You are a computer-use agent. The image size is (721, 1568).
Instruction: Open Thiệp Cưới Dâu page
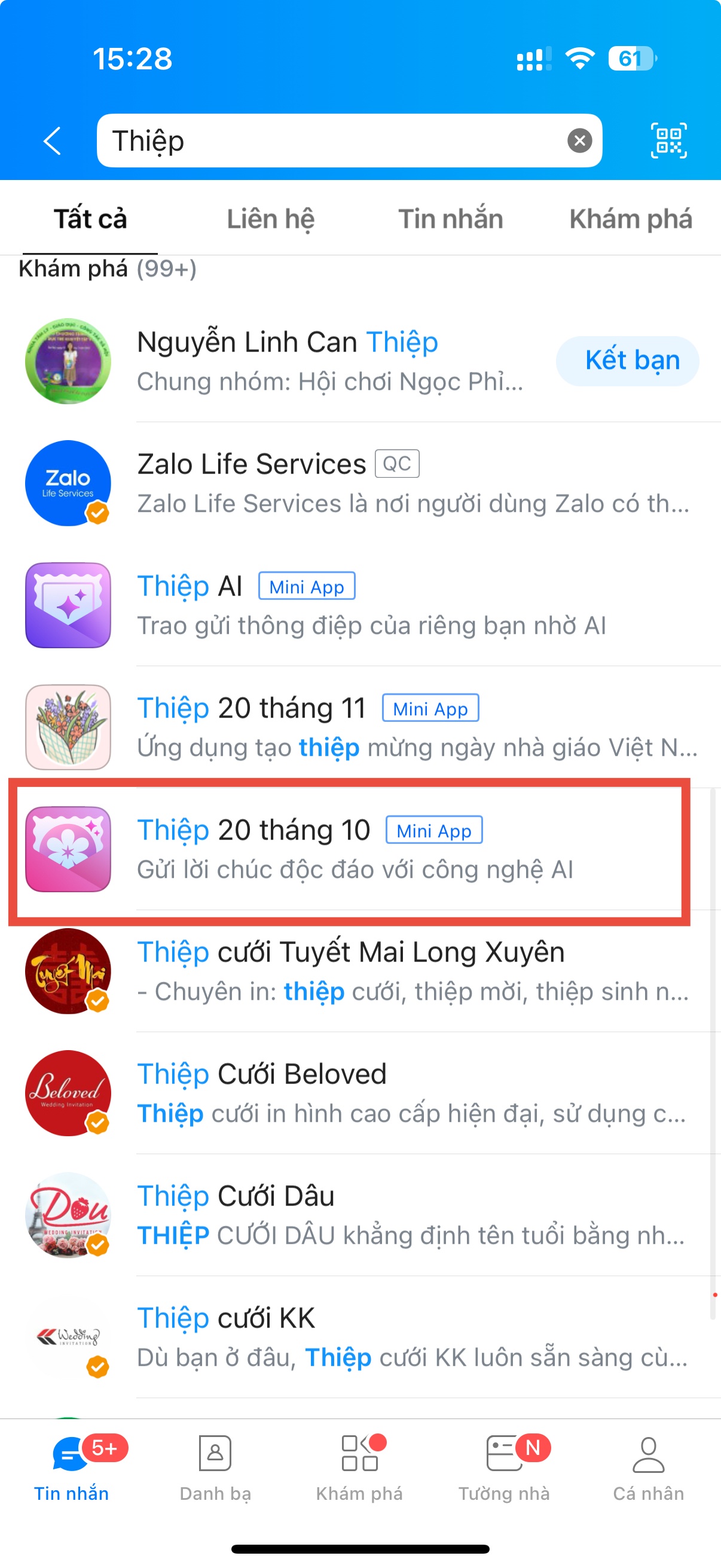point(365,1215)
